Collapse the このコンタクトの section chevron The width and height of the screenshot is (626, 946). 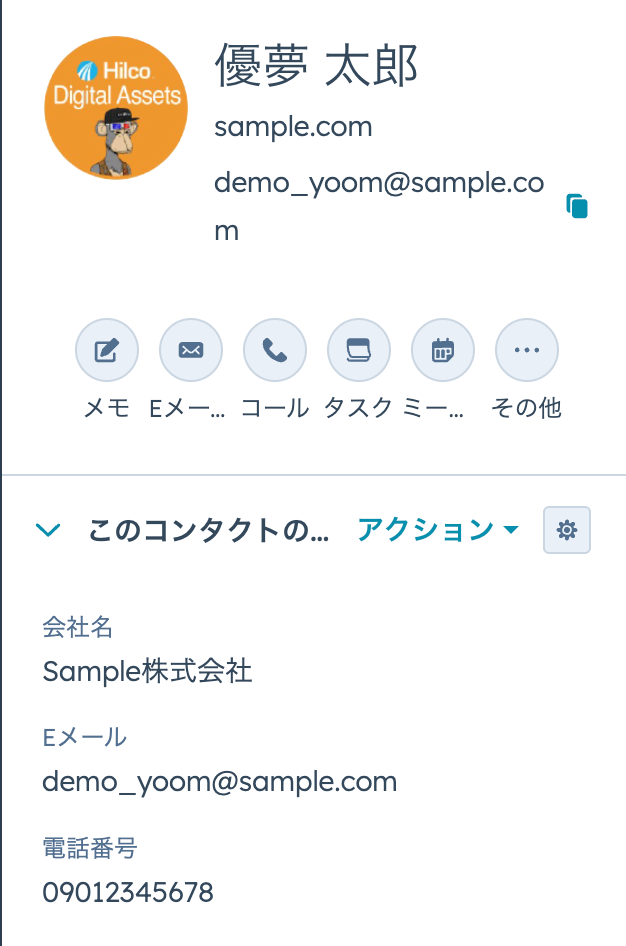pyautogui.click(x=48, y=530)
